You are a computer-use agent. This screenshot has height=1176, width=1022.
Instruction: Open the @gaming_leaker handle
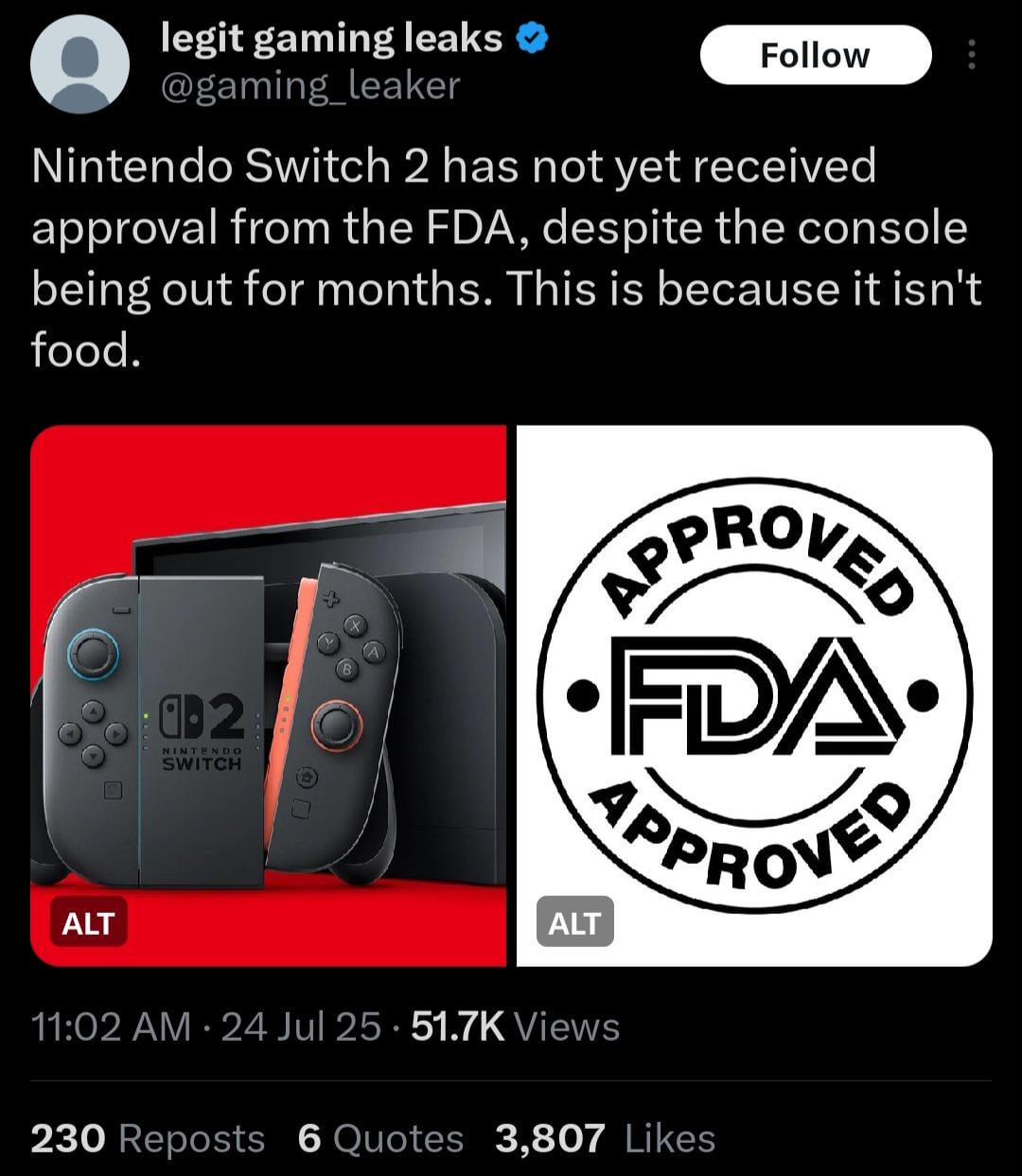(x=310, y=86)
